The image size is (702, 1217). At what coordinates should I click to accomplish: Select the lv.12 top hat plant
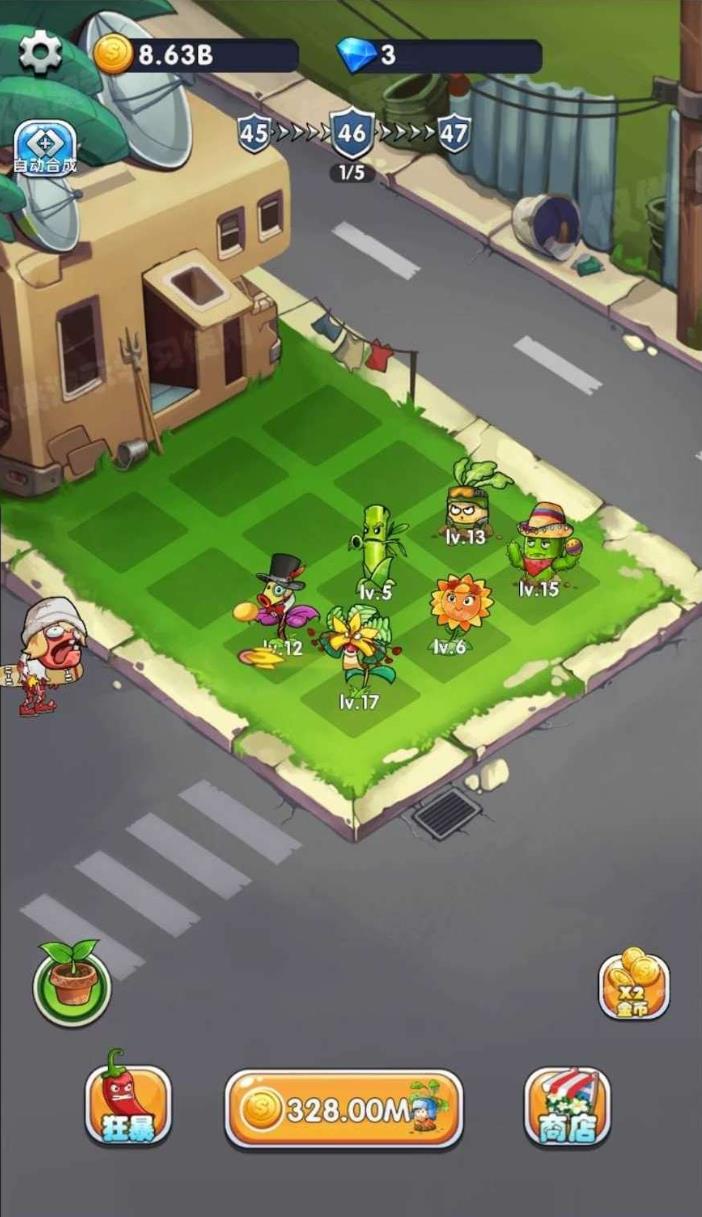pyautogui.click(x=281, y=606)
